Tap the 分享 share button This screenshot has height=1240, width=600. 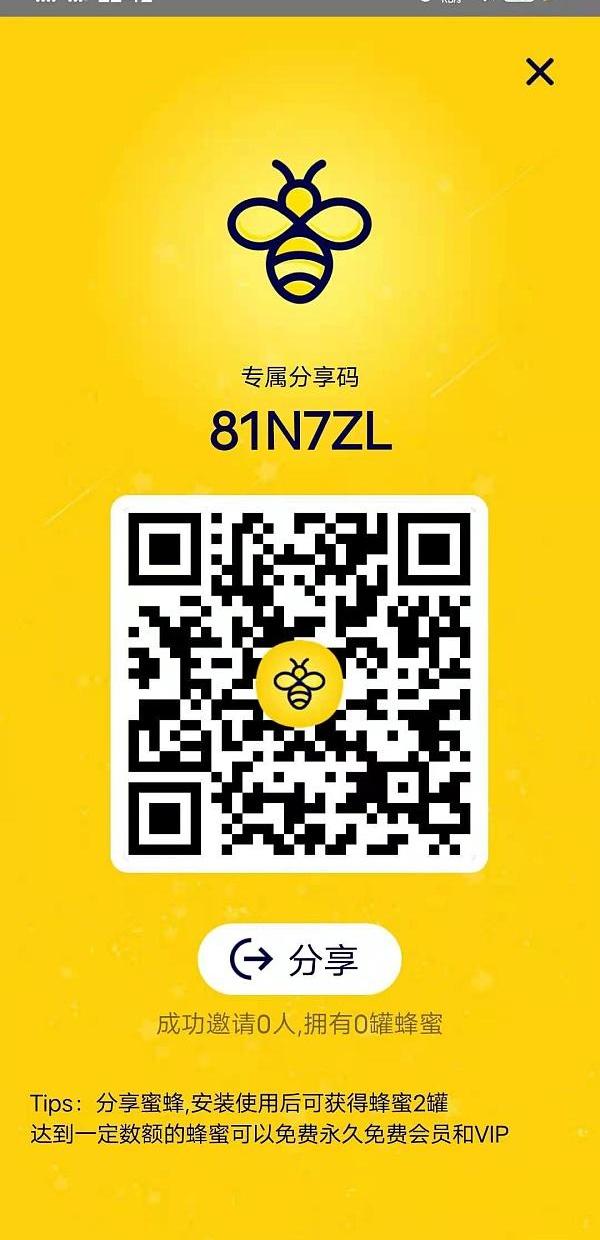[299, 960]
